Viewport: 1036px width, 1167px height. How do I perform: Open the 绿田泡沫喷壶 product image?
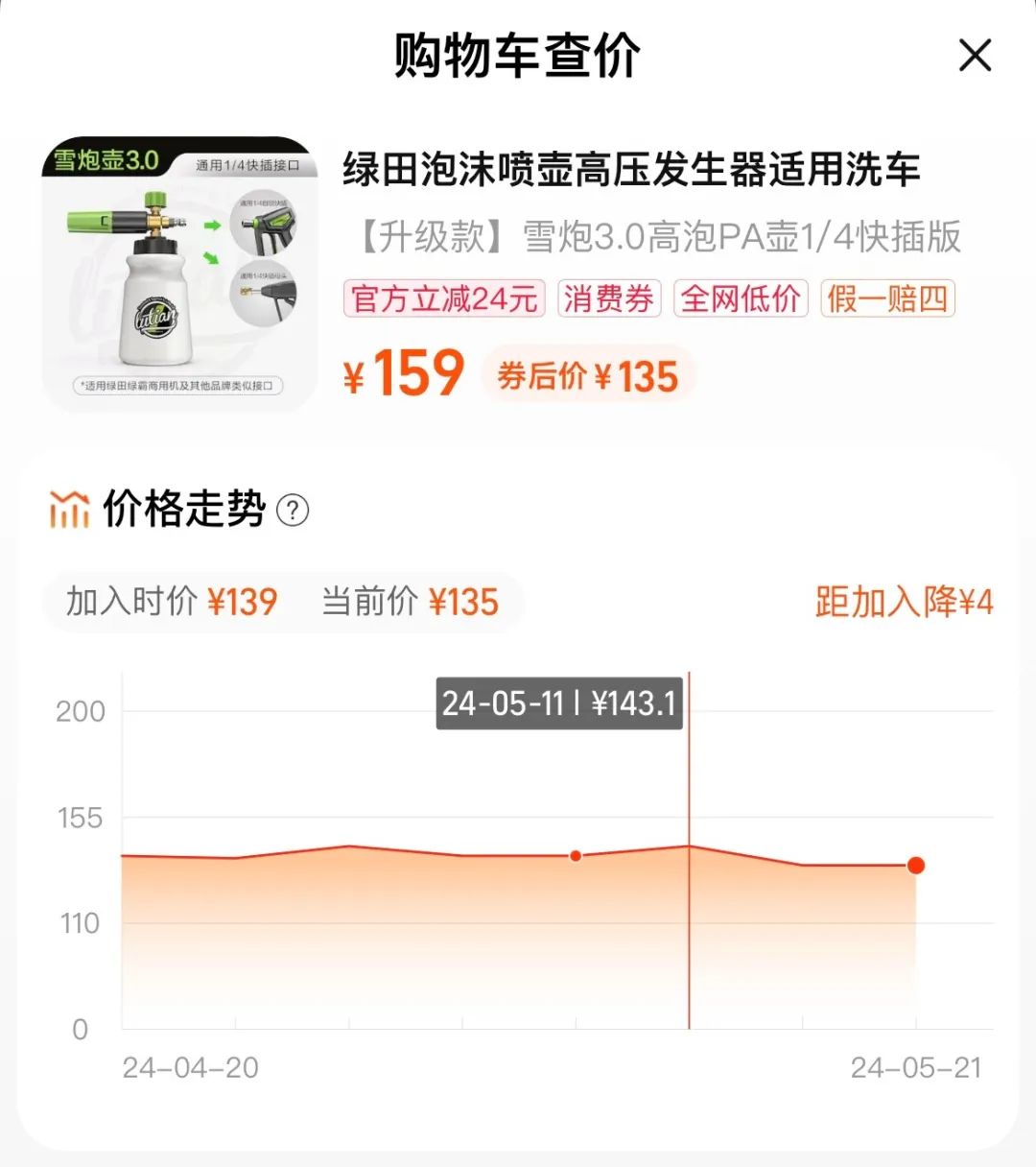pyautogui.click(x=179, y=274)
